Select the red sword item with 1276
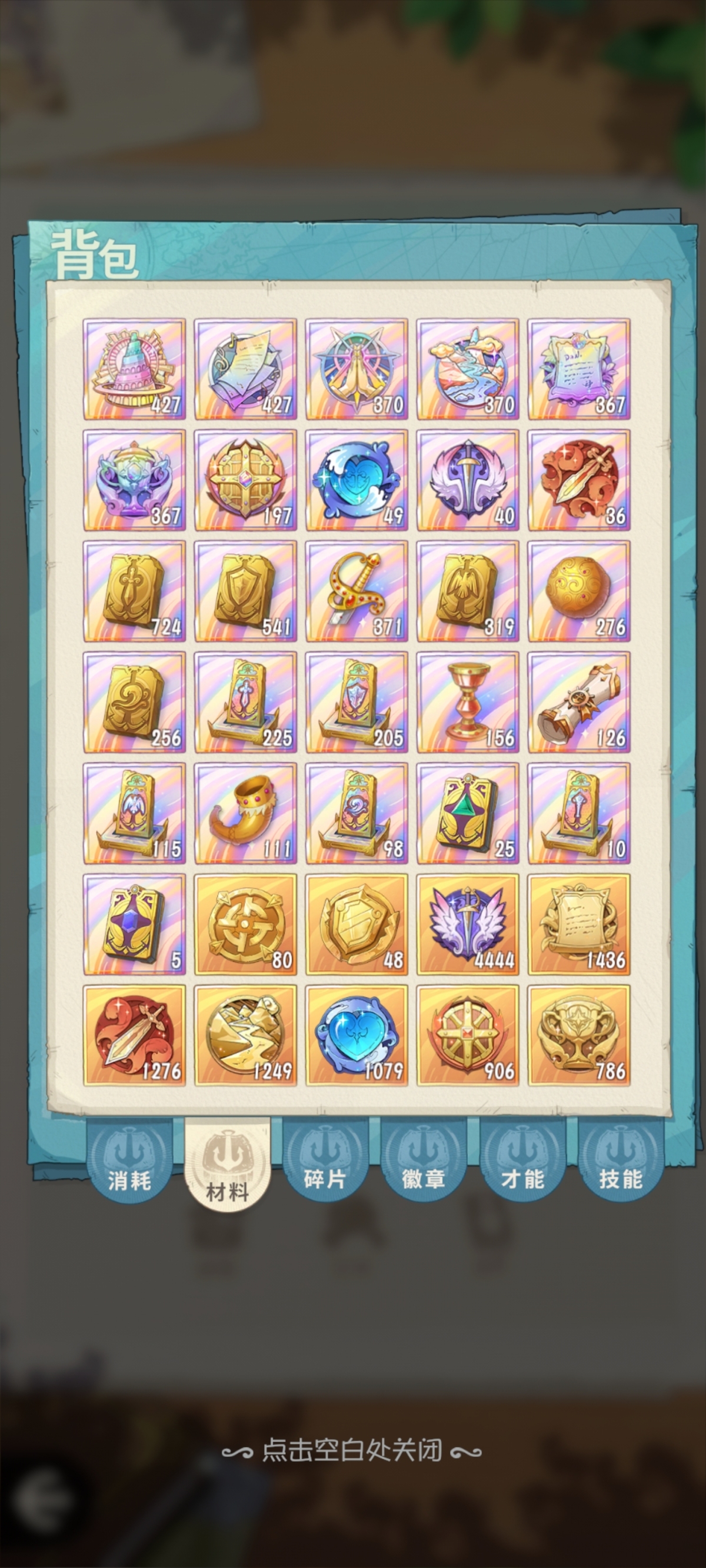The height and width of the screenshot is (1568, 706). [135, 1035]
